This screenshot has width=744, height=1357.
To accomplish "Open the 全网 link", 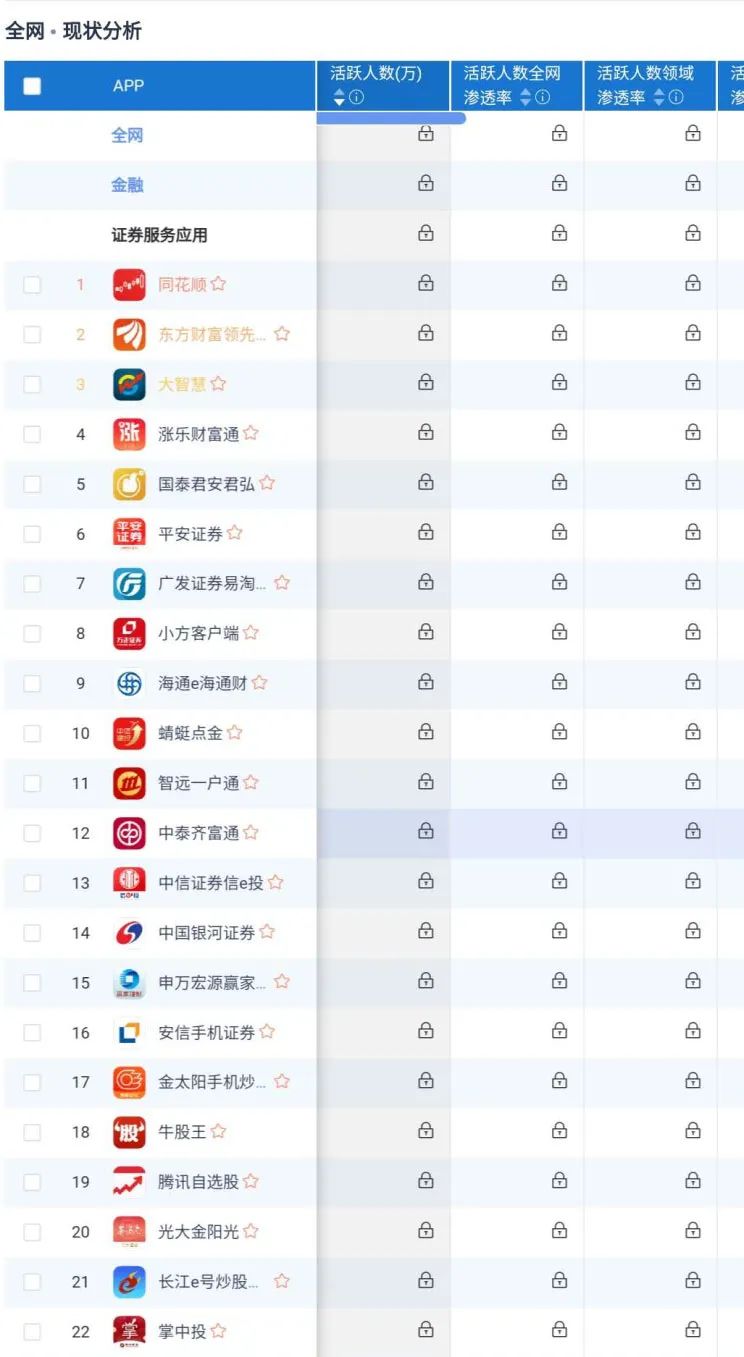I will (x=127, y=135).
